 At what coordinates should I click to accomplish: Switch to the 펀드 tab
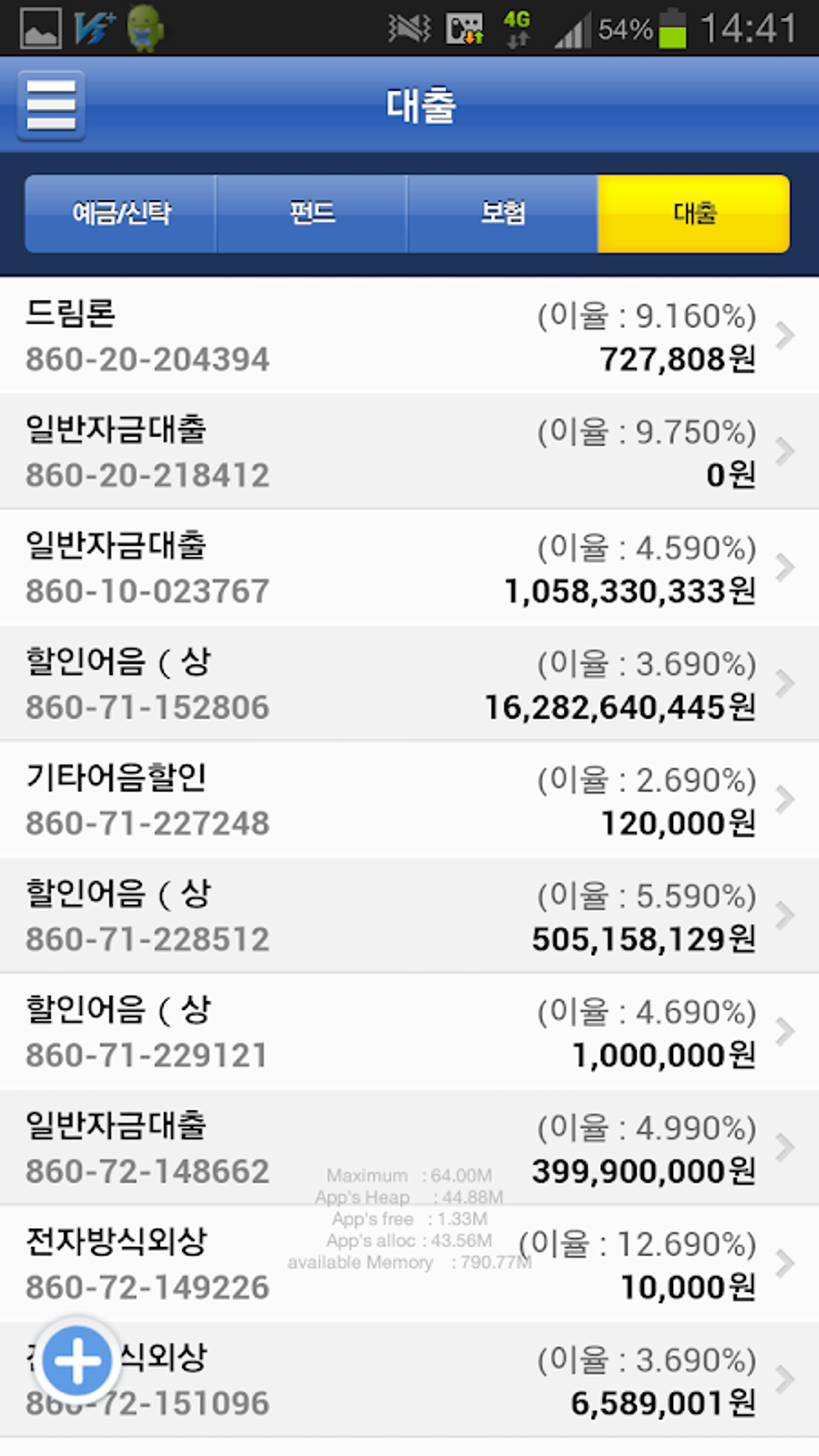tap(312, 214)
